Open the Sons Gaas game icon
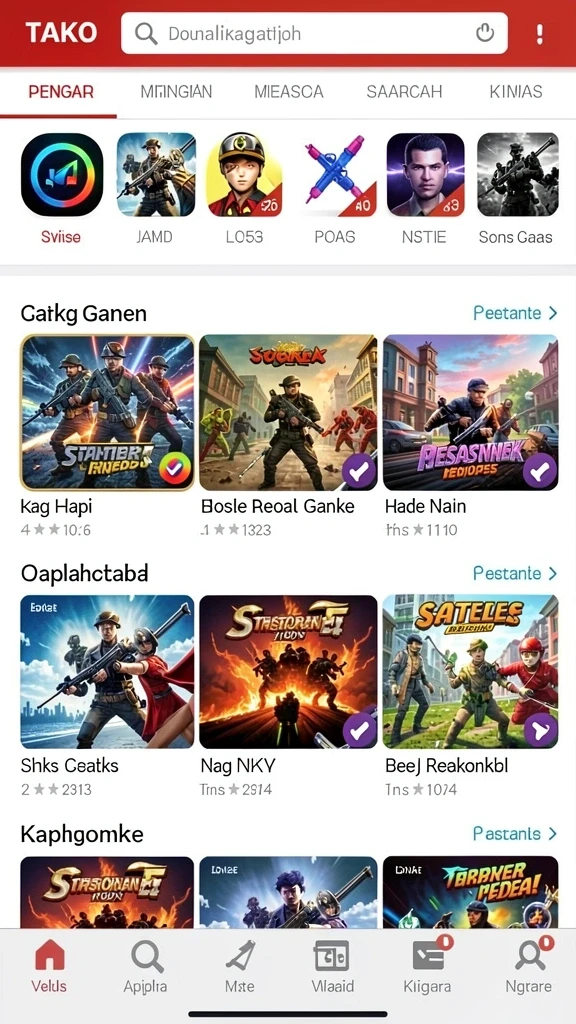 (517, 175)
